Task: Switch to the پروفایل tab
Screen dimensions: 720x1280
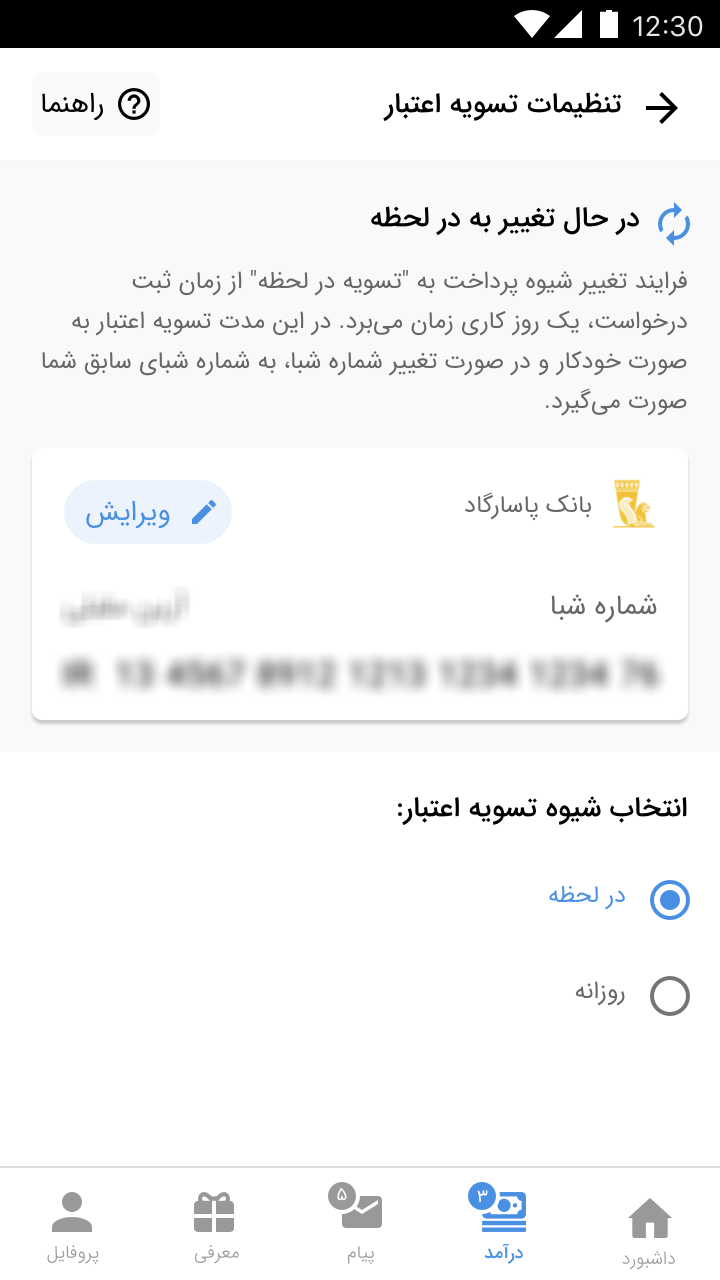Action: (x=72, y=1225)
